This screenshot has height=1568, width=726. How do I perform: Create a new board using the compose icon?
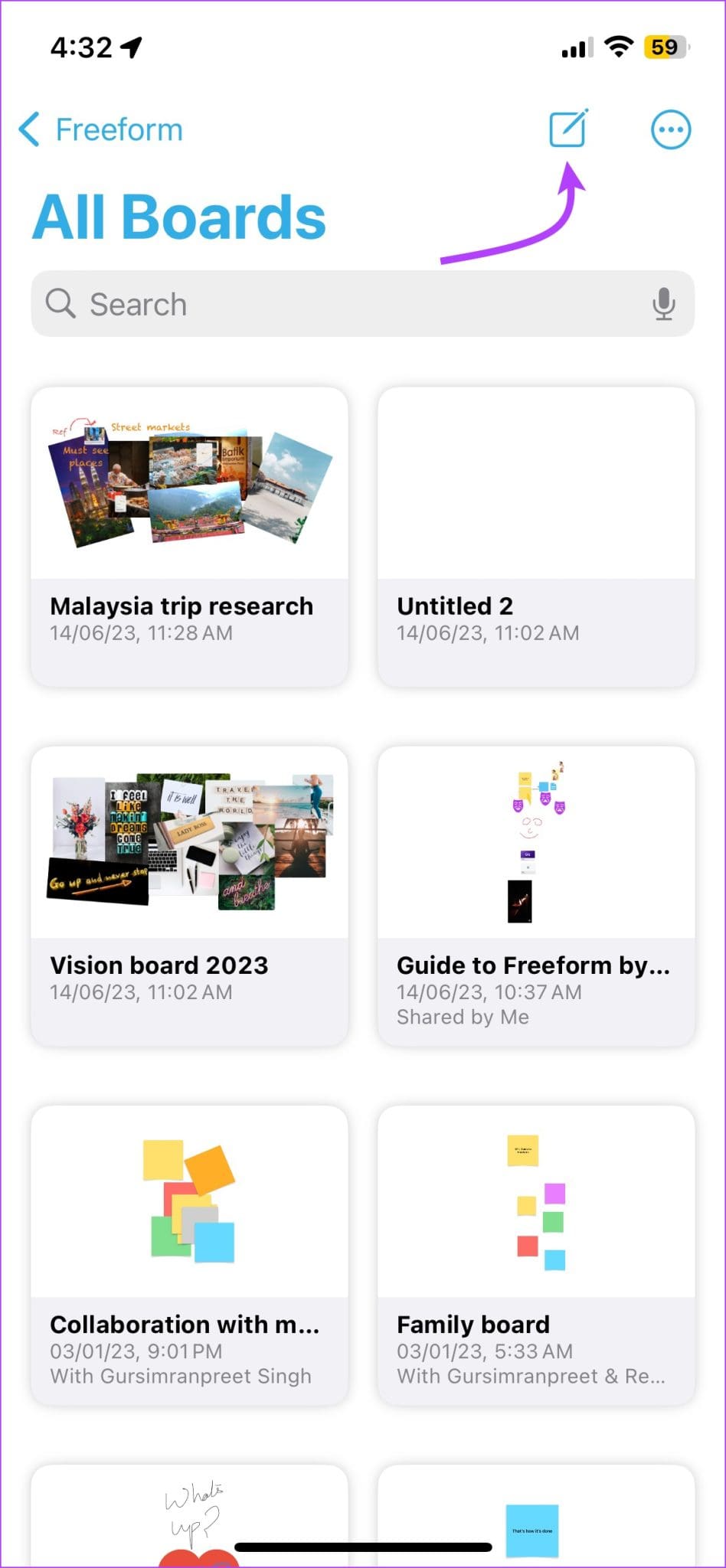point(570,129)
